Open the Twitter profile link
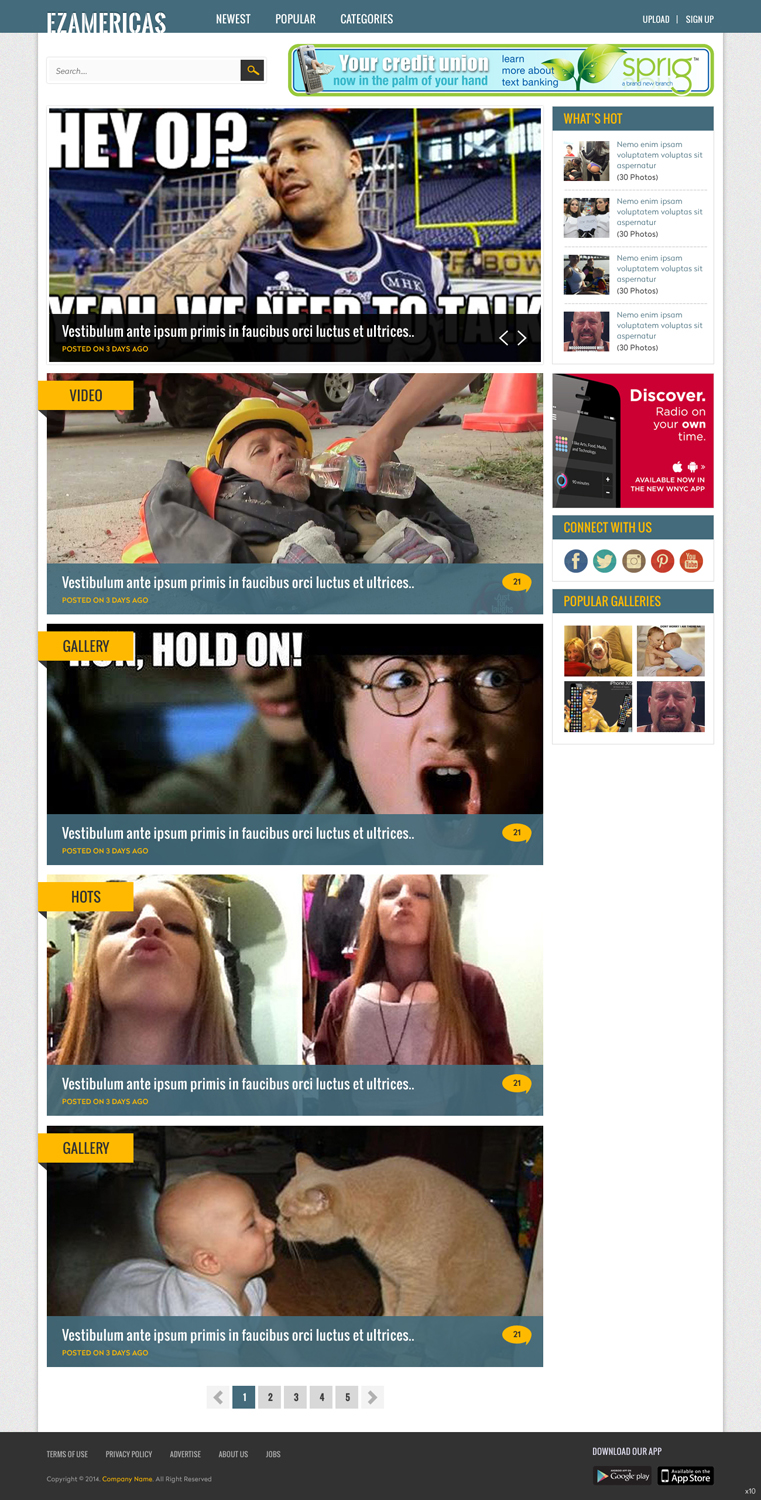This screenshot has width=761, height=1500. (605, 561)
